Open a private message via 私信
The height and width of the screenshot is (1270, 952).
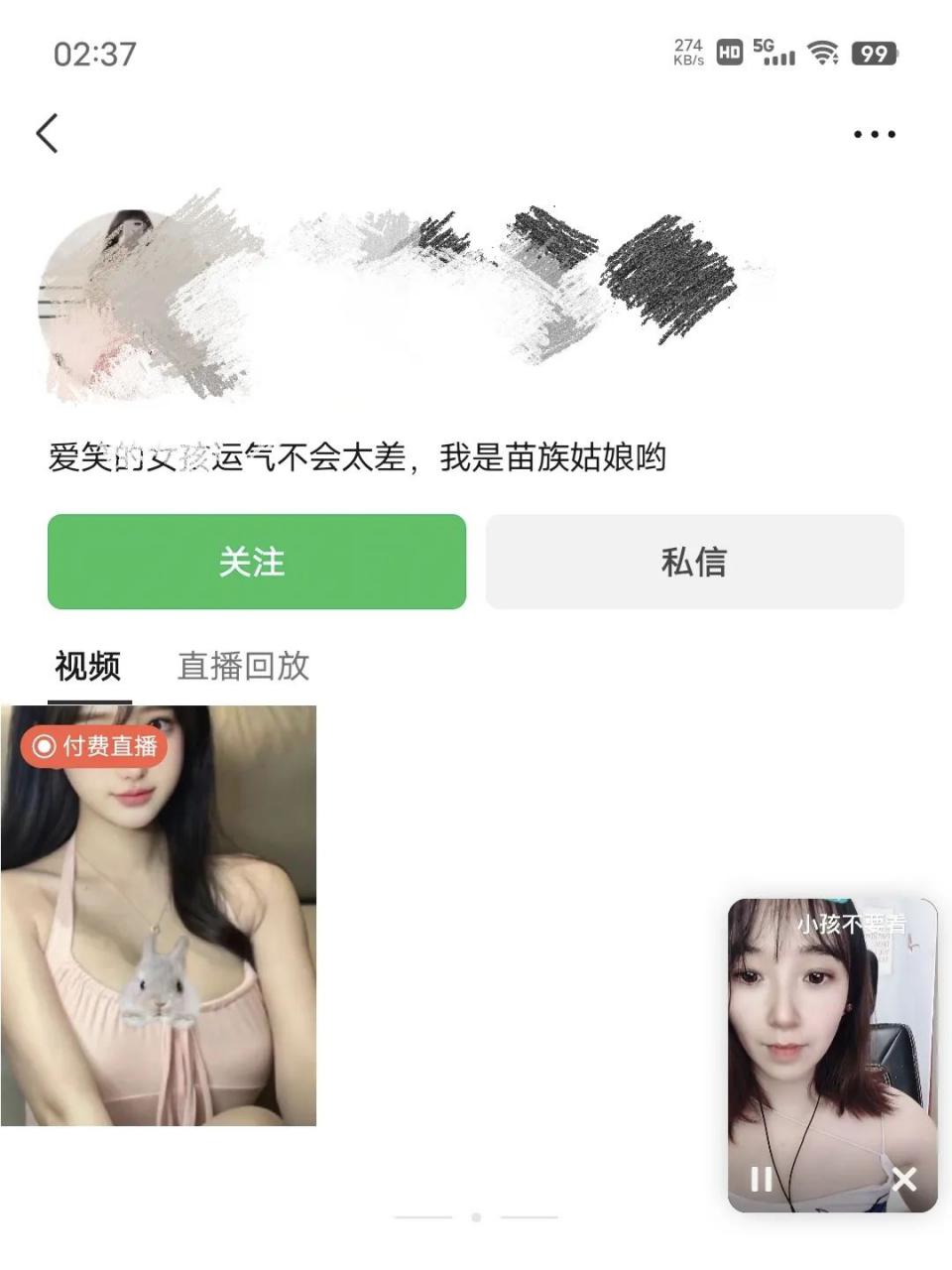point(694,562)
